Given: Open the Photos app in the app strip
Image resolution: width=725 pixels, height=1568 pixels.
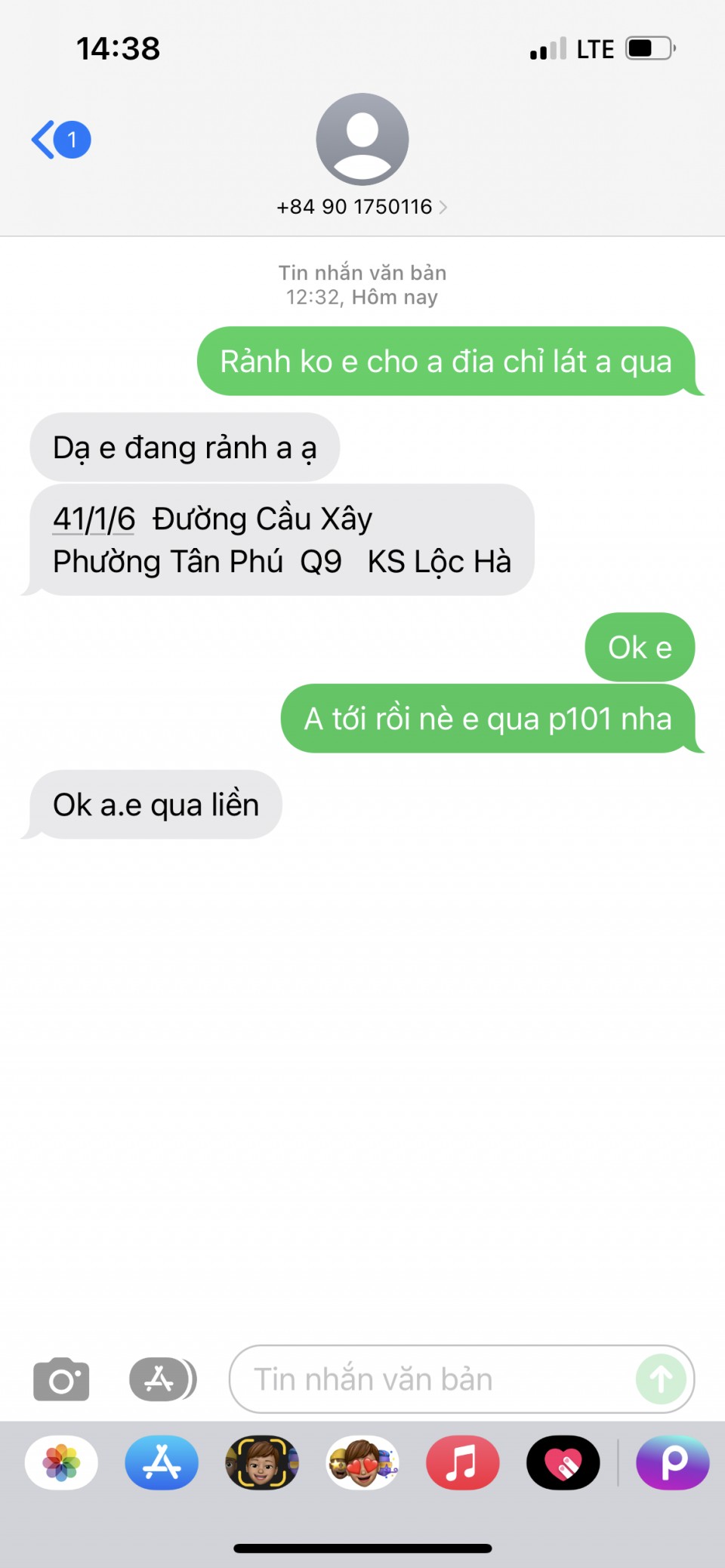Looking at the screenshot, I should pyautogui.click(x=61, y=1462).
